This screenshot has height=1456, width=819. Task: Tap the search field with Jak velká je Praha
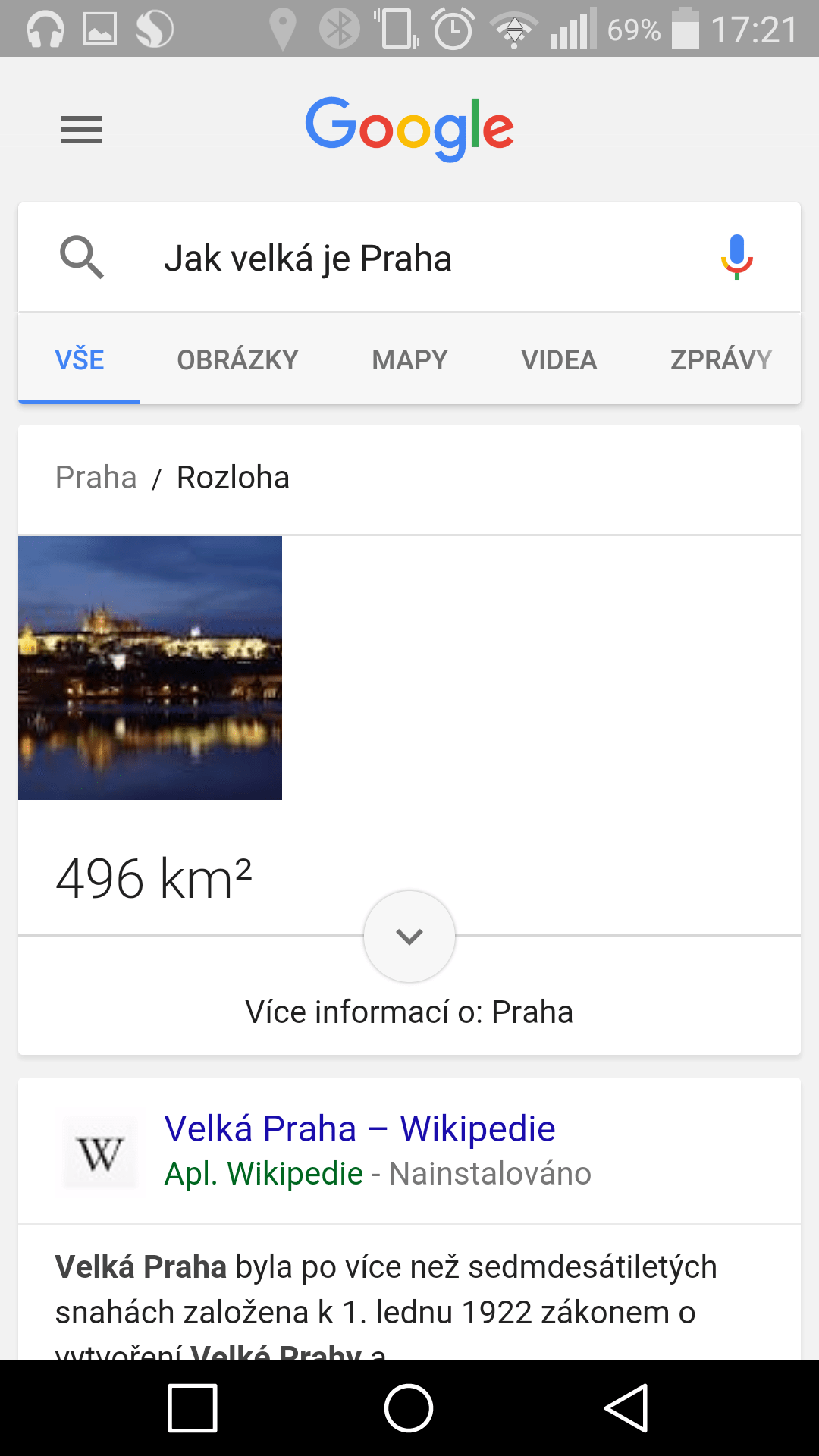coord(409,258)
